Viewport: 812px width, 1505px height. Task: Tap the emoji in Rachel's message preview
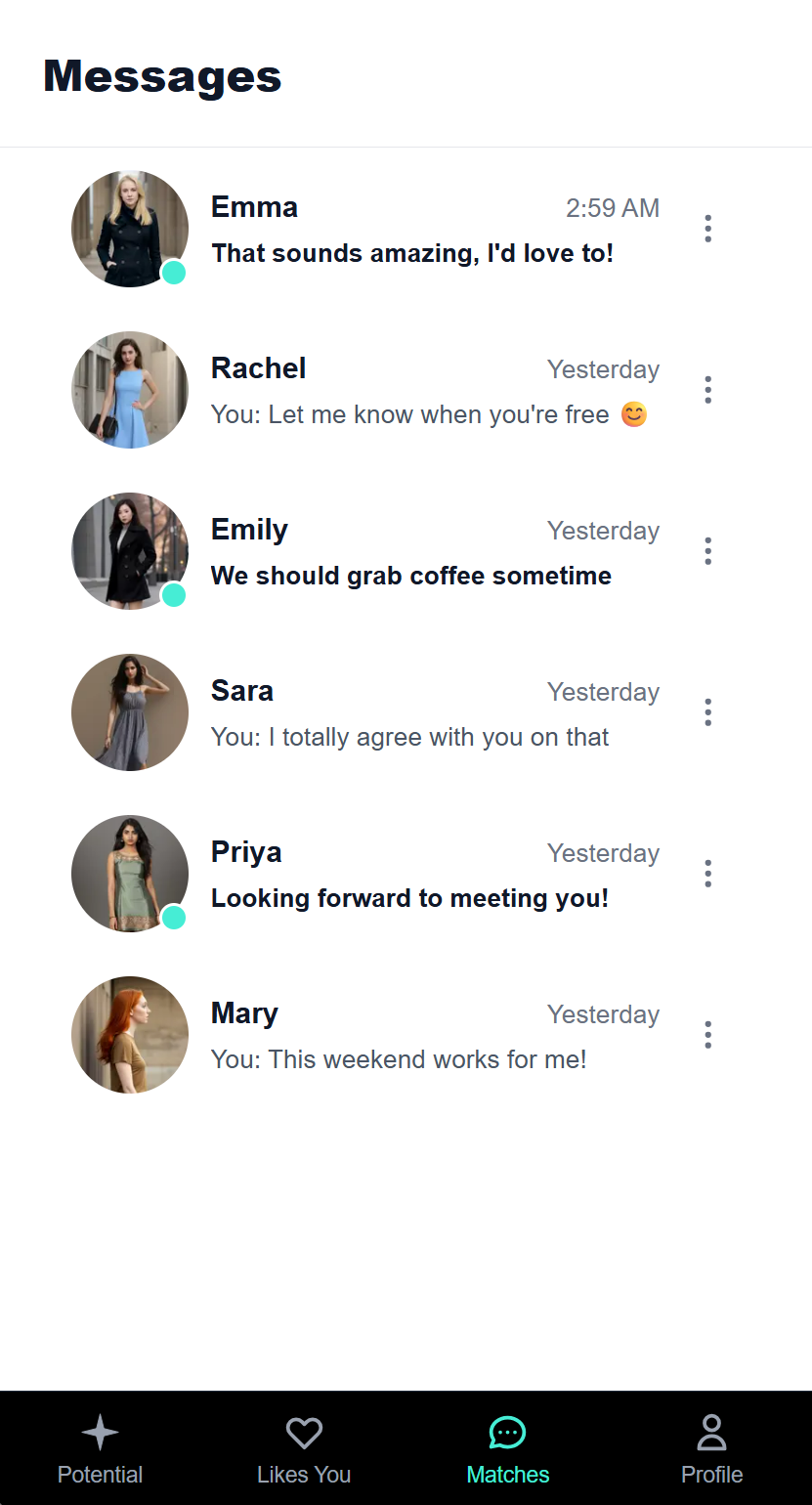634,414
